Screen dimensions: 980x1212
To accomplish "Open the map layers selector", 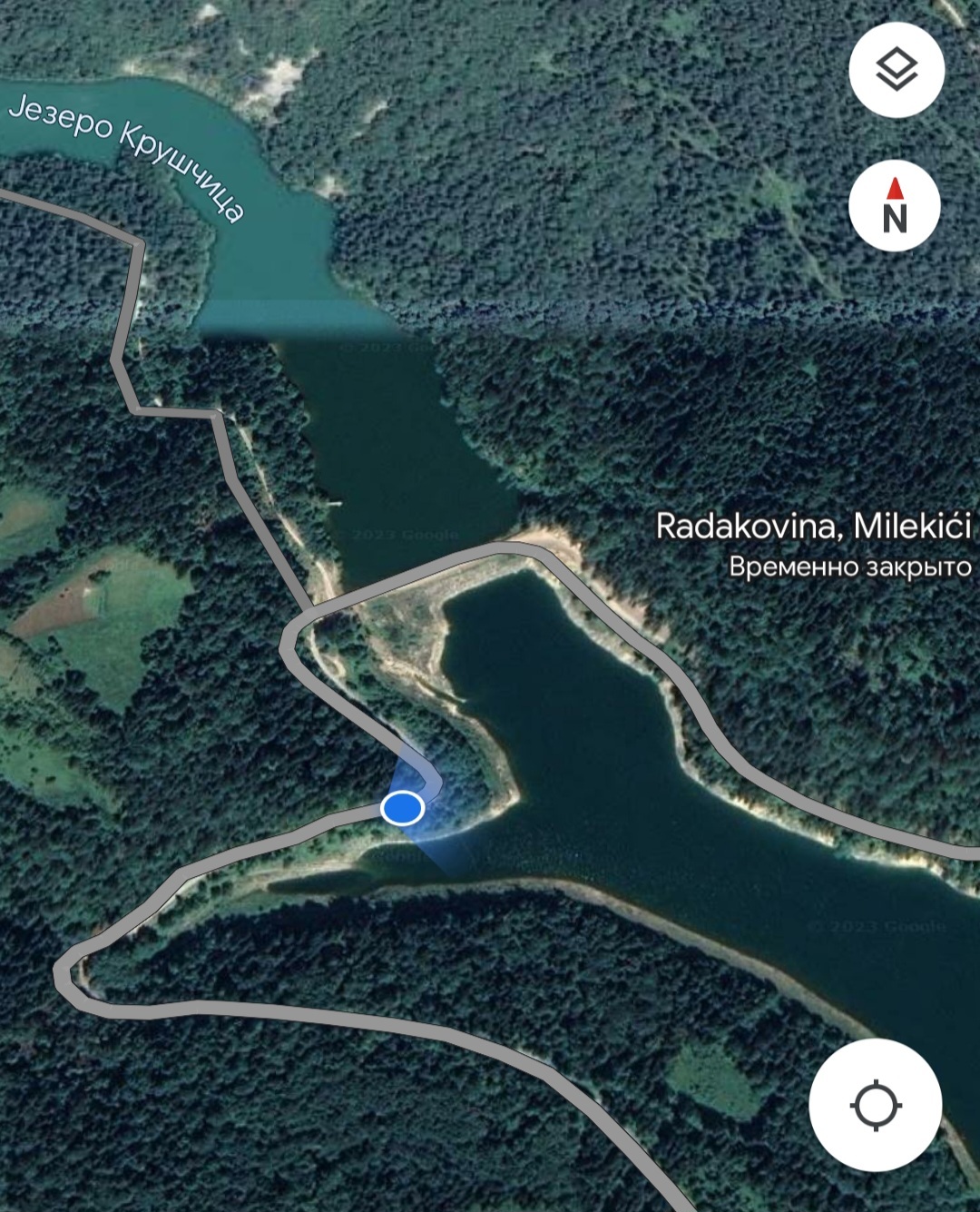I will [x=897, y=70].
